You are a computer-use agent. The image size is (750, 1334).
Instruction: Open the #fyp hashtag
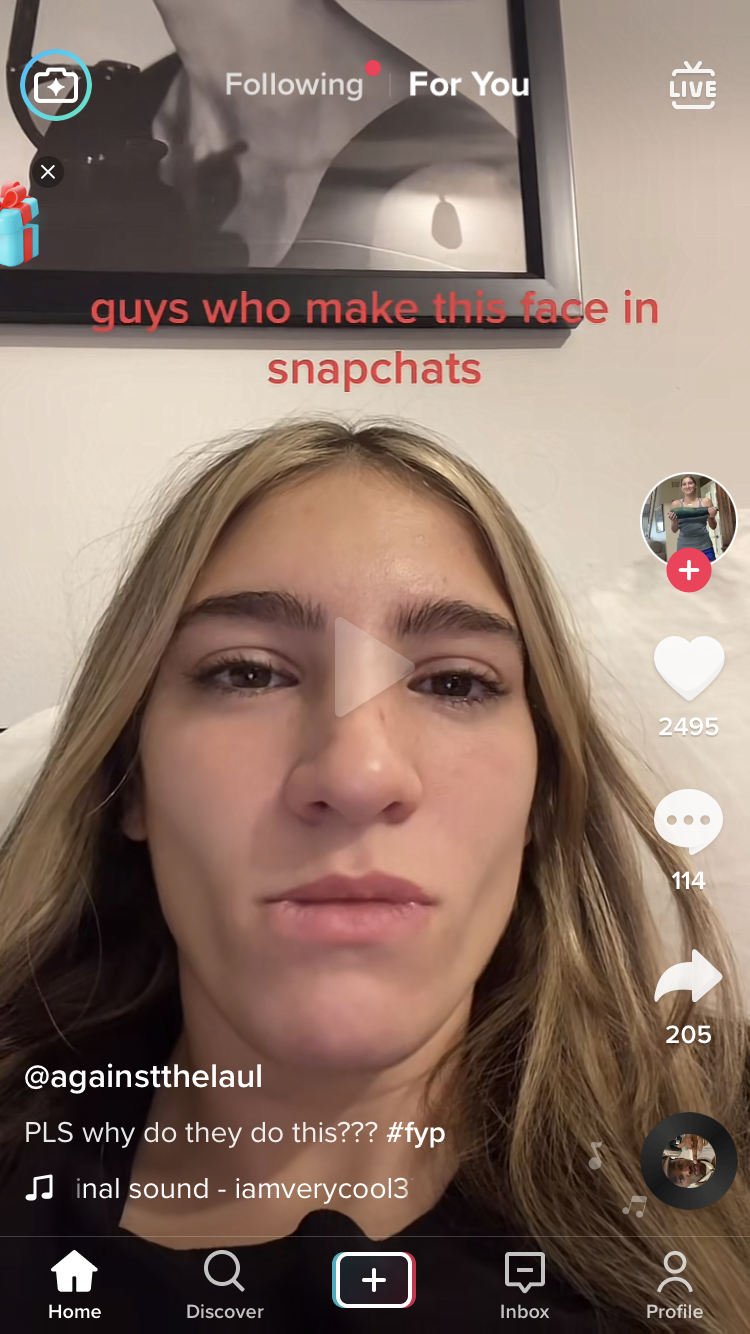(415, 1134)
